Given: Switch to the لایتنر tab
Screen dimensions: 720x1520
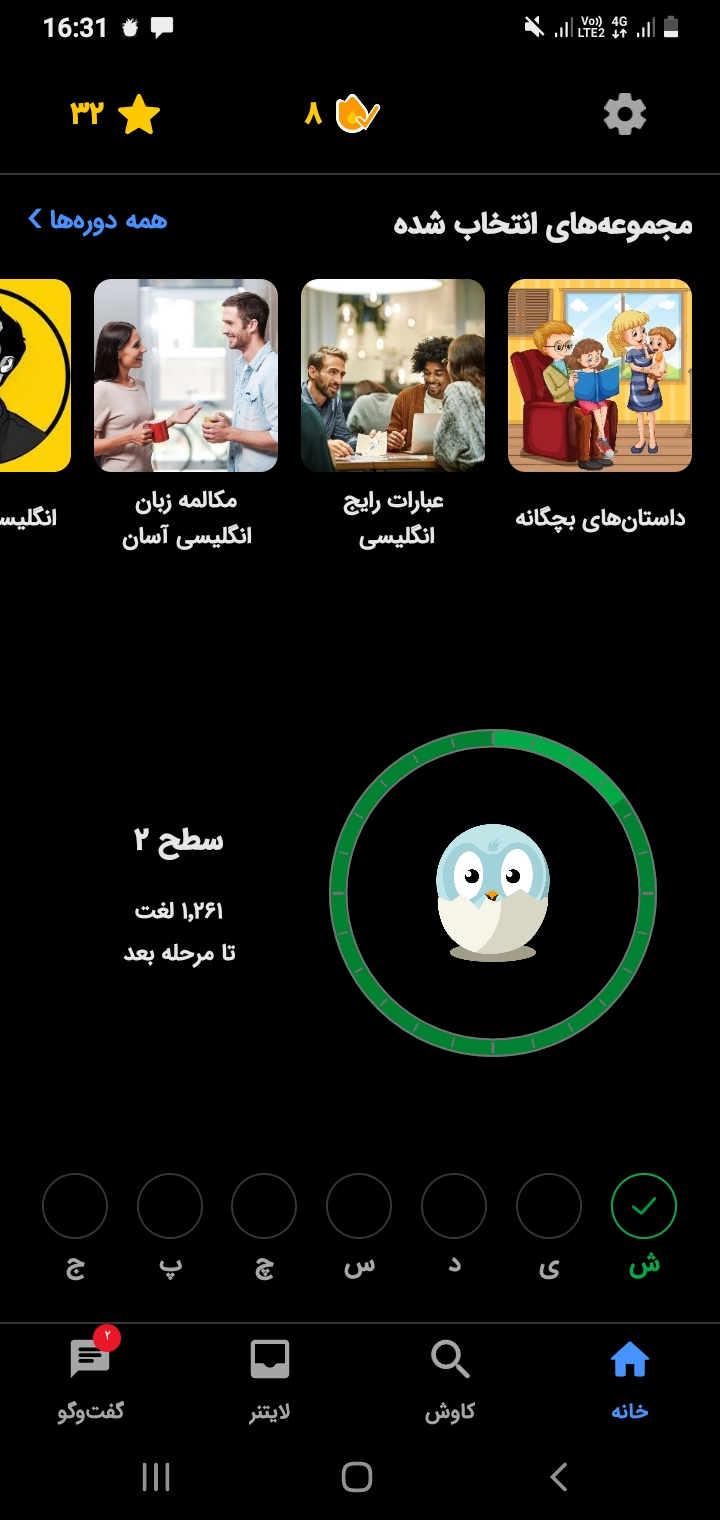Looking at the screenshot, I should tap(269, 1382).
